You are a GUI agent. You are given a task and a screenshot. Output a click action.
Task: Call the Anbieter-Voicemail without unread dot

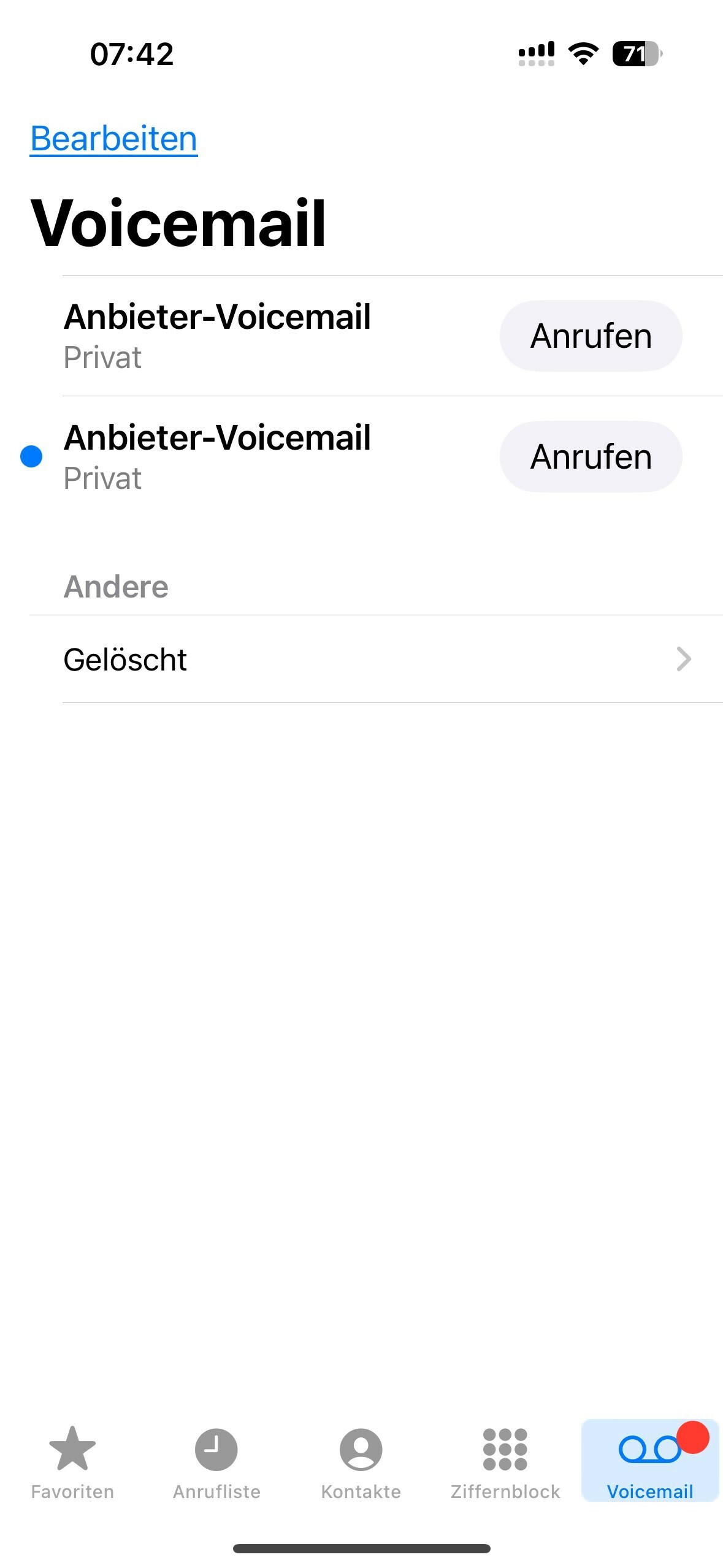tap(591, 336)
